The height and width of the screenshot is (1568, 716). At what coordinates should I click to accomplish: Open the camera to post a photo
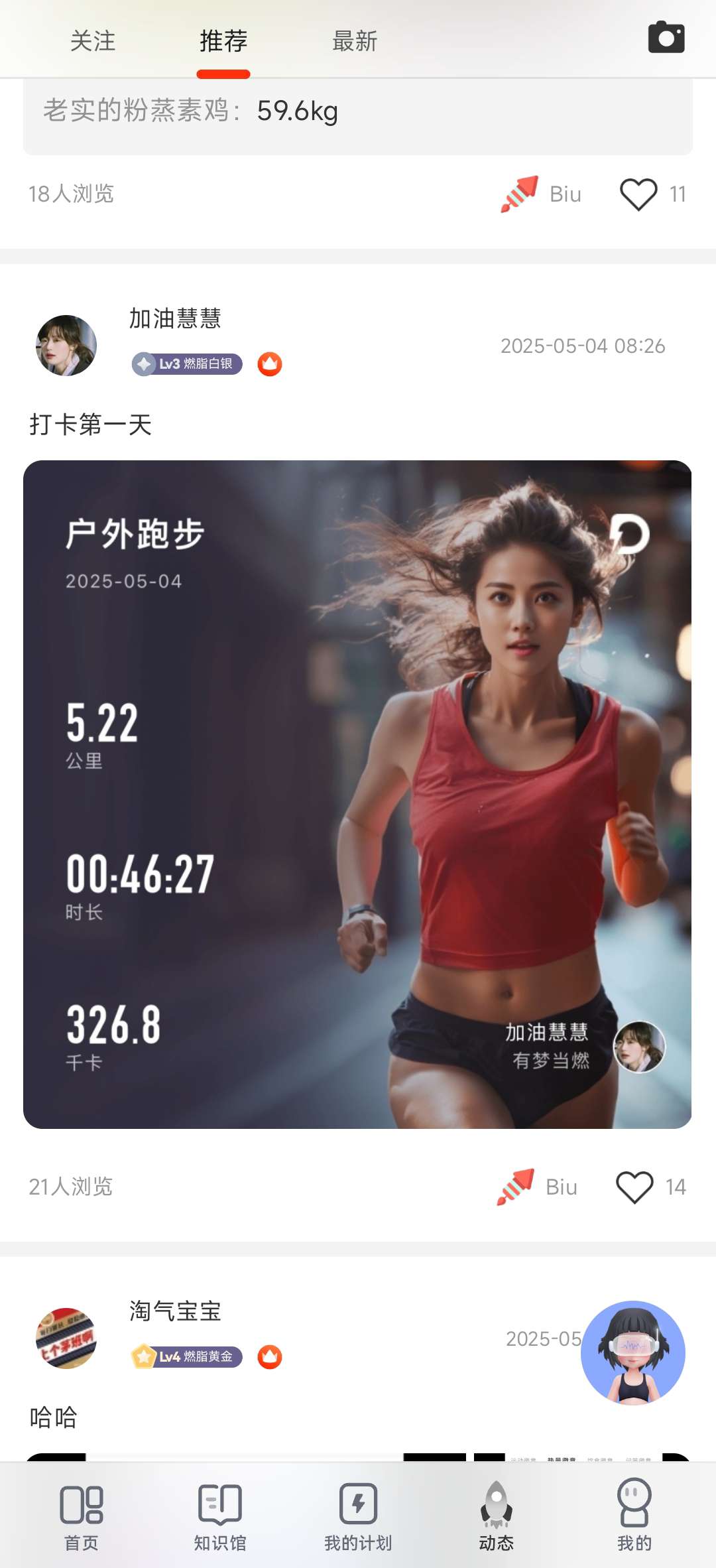(666, 38)
